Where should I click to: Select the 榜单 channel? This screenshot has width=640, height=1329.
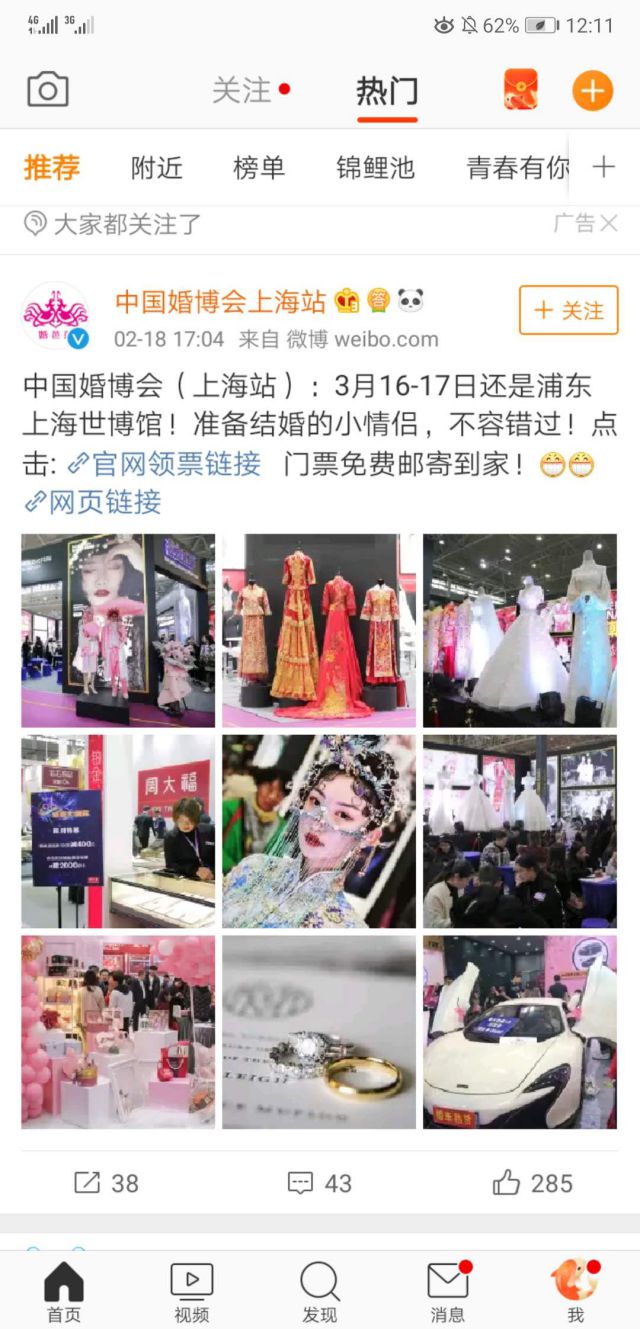pyautogui.click(x=259, y=168)
